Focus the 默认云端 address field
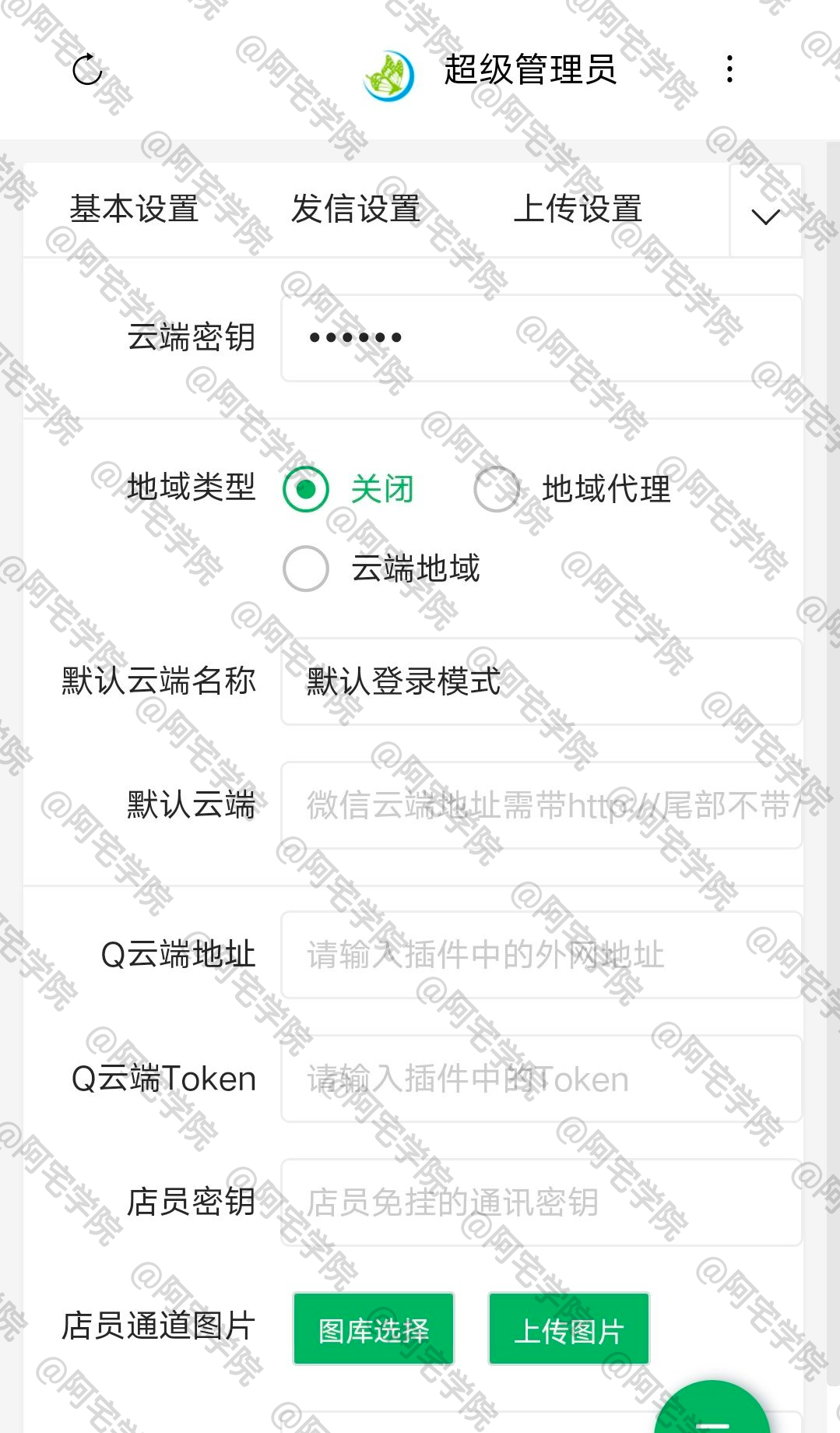 click(540, 805)
